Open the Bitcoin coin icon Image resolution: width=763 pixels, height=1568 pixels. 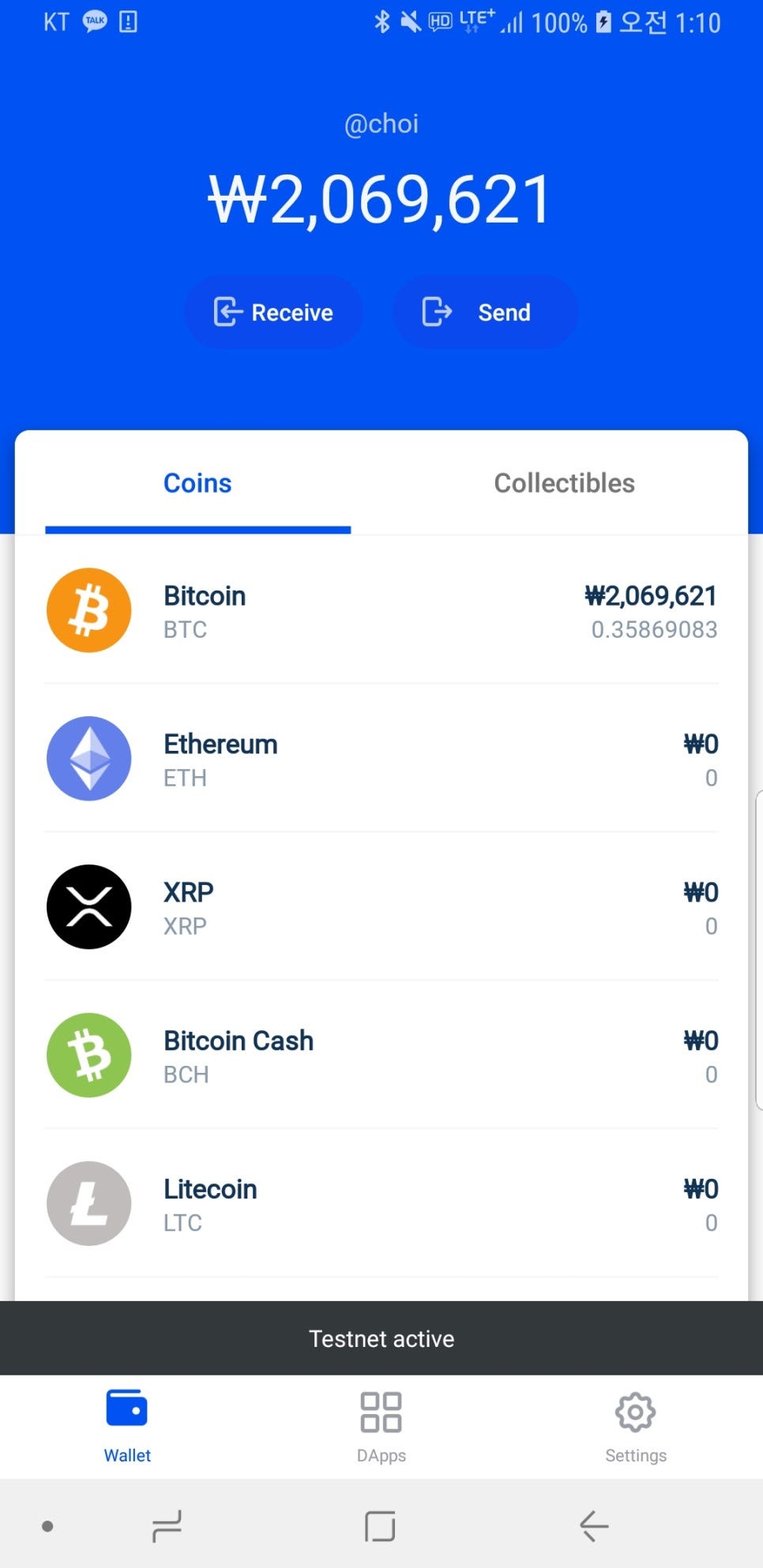click(x=88, y=610)
